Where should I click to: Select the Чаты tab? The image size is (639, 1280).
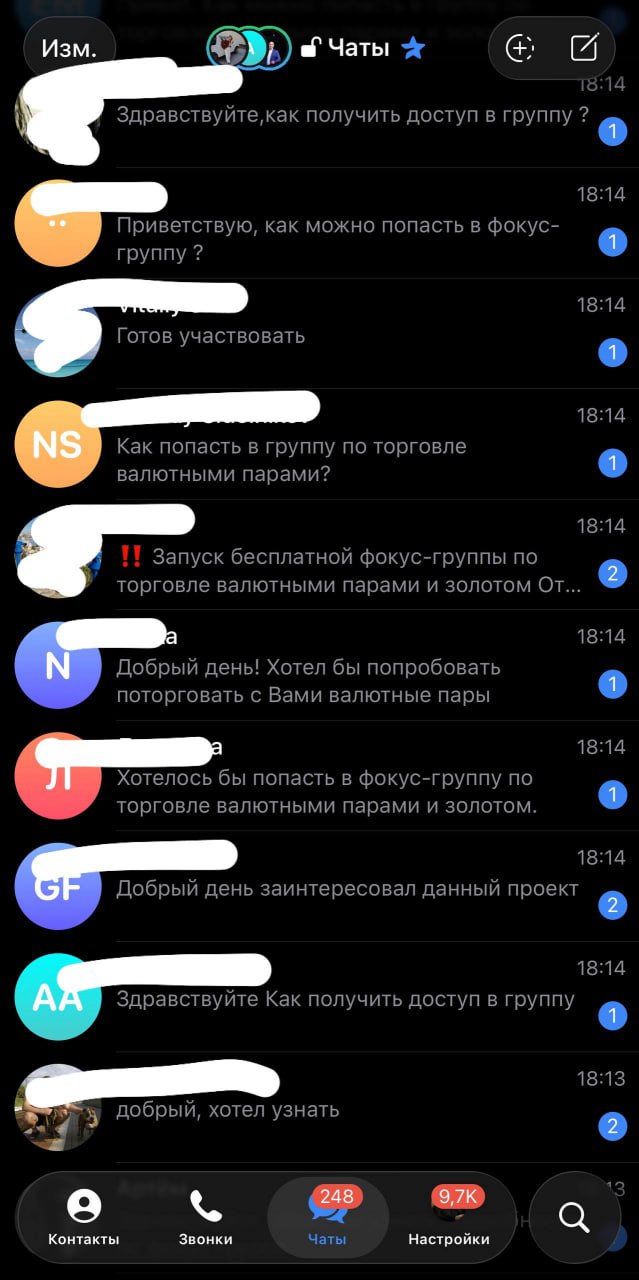coord(327,1216)
